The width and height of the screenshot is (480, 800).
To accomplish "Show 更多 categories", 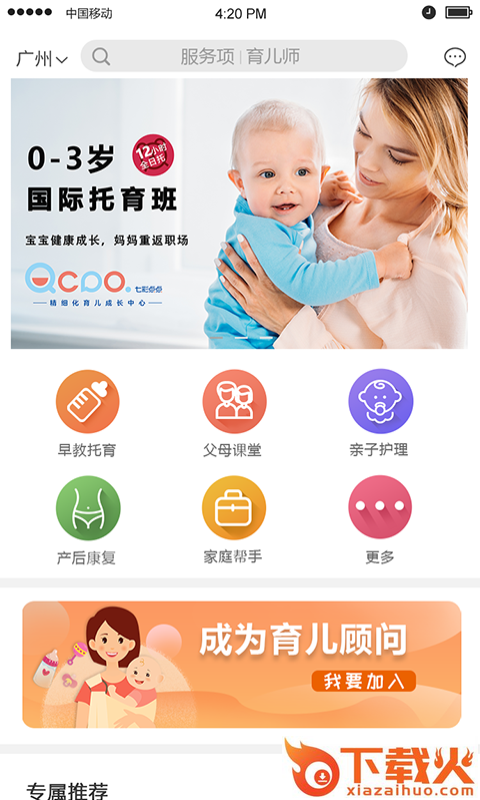I will pos(380,520).
